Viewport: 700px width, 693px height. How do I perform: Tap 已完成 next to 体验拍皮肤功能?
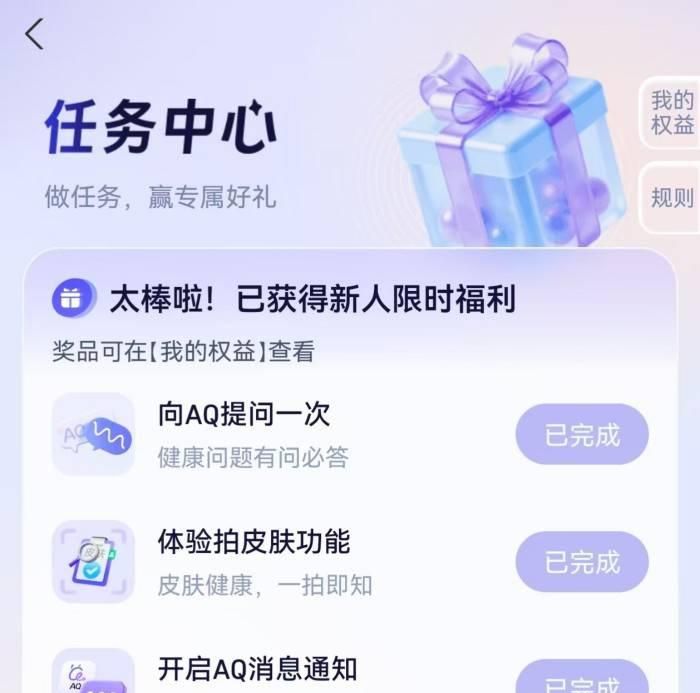[582, 562]
